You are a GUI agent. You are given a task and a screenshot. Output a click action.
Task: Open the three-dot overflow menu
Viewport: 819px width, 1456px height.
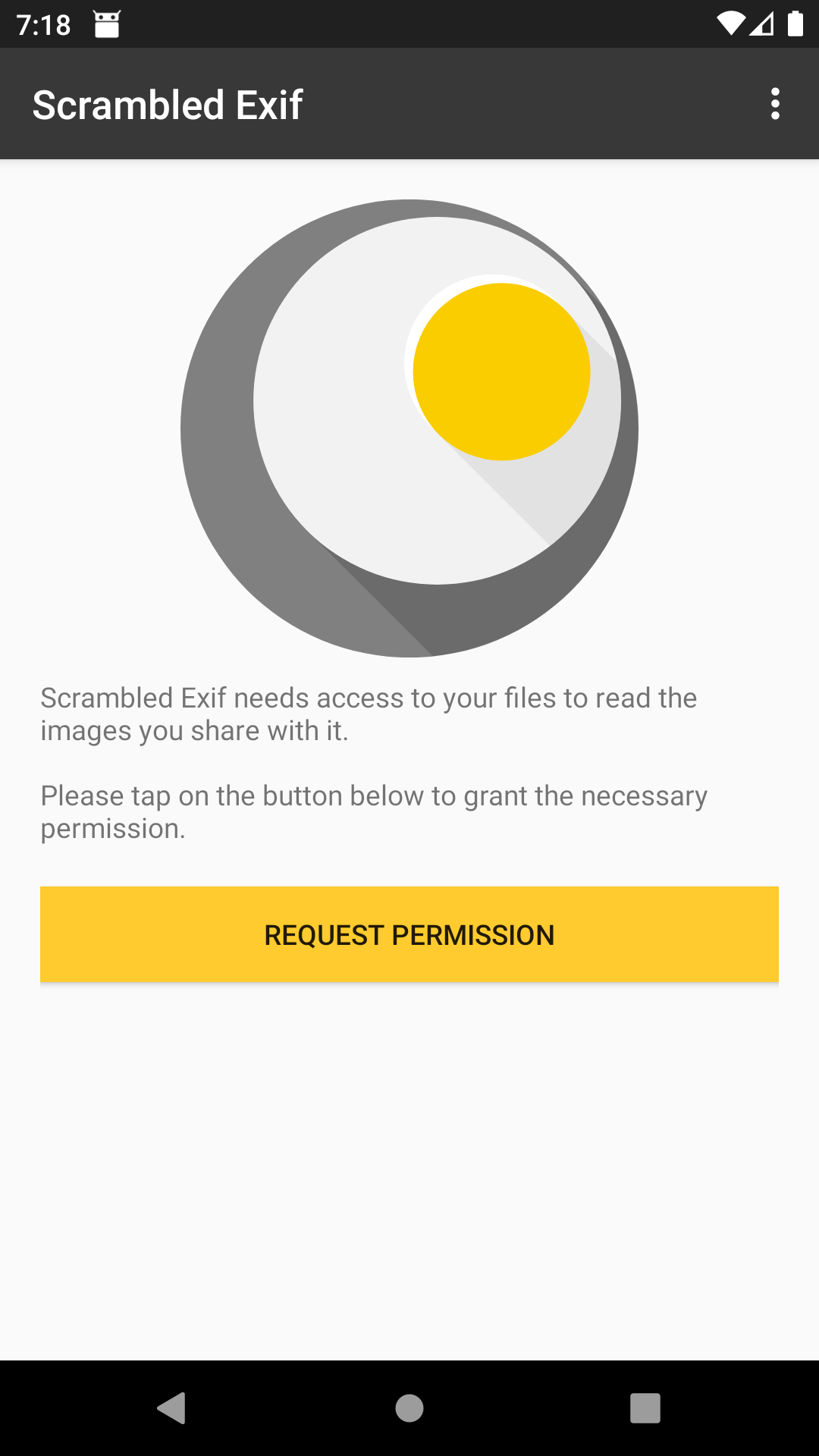(775, 104)
